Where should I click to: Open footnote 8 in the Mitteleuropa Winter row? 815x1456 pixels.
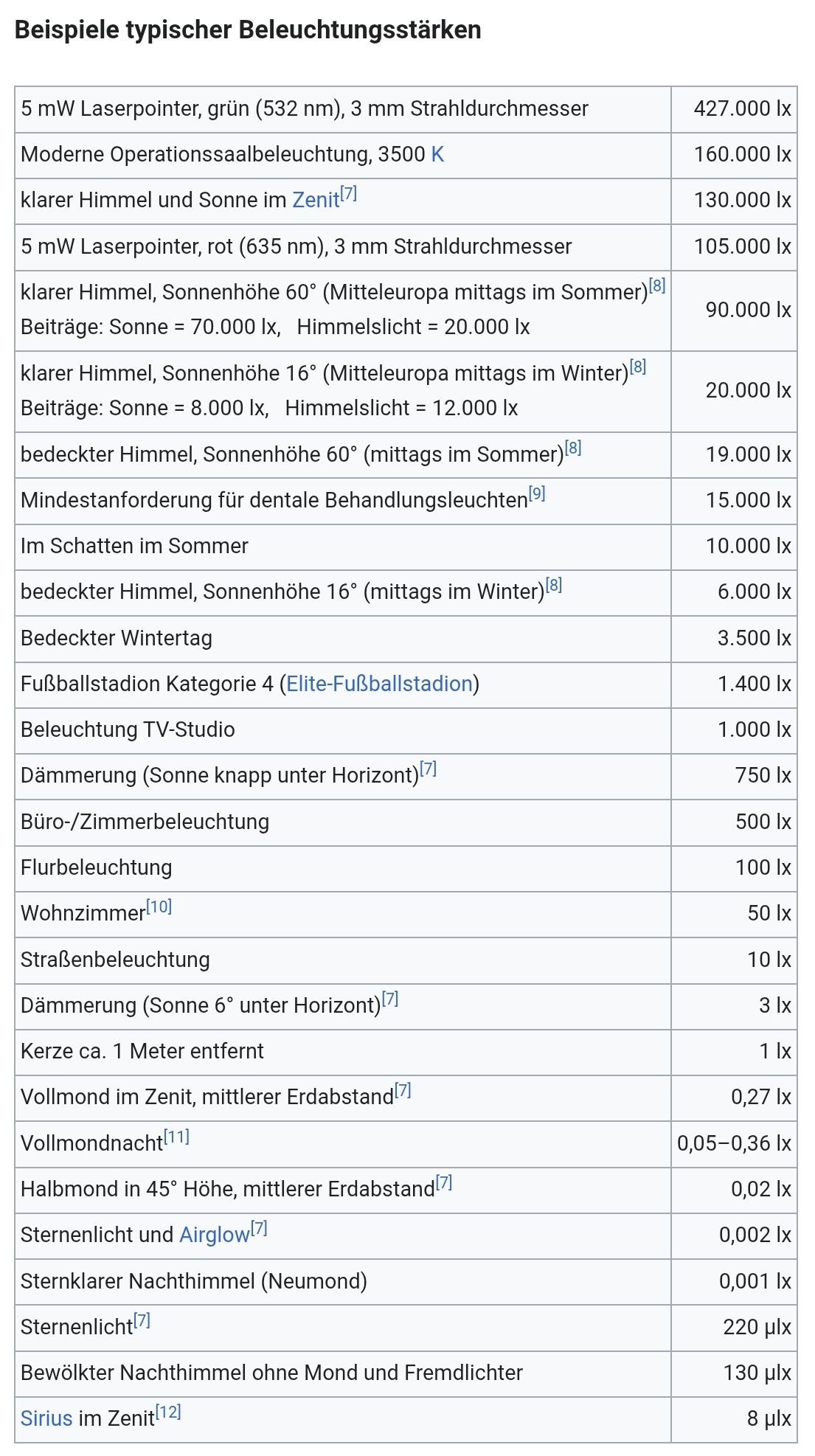638,367
